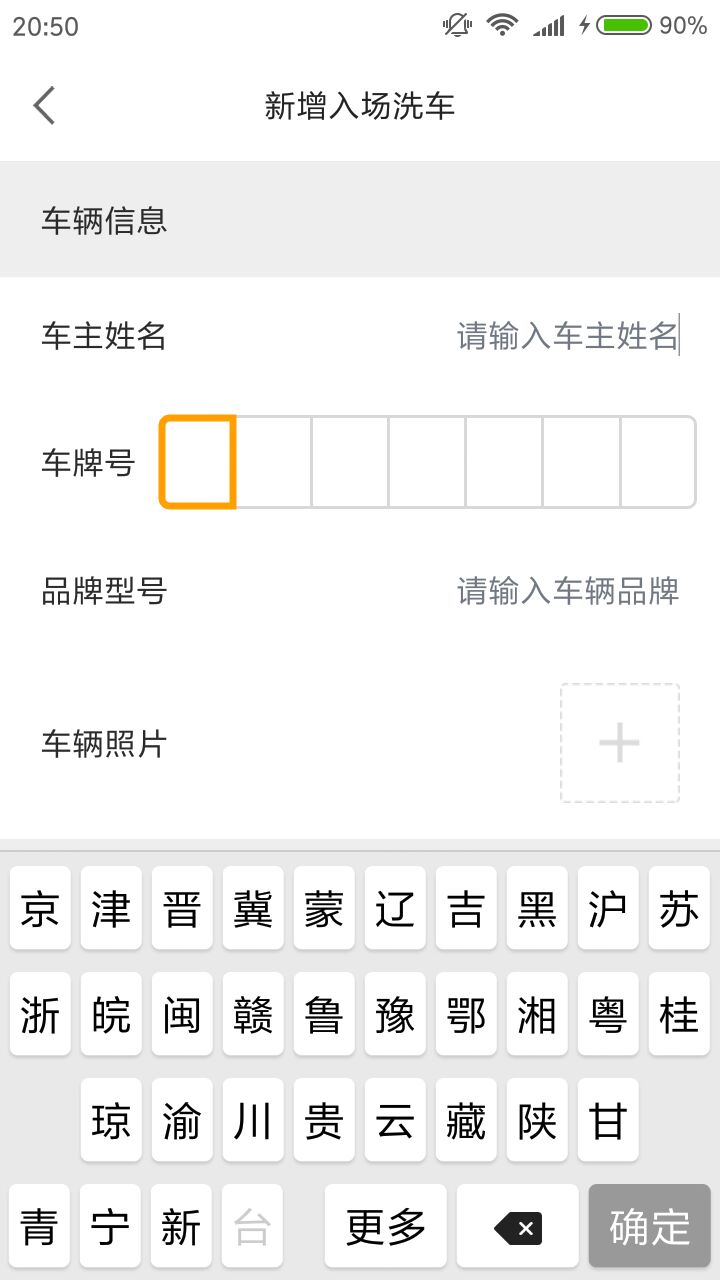Select the 新 province key
720x1280 pixels.
click(x=181, y=1224)
